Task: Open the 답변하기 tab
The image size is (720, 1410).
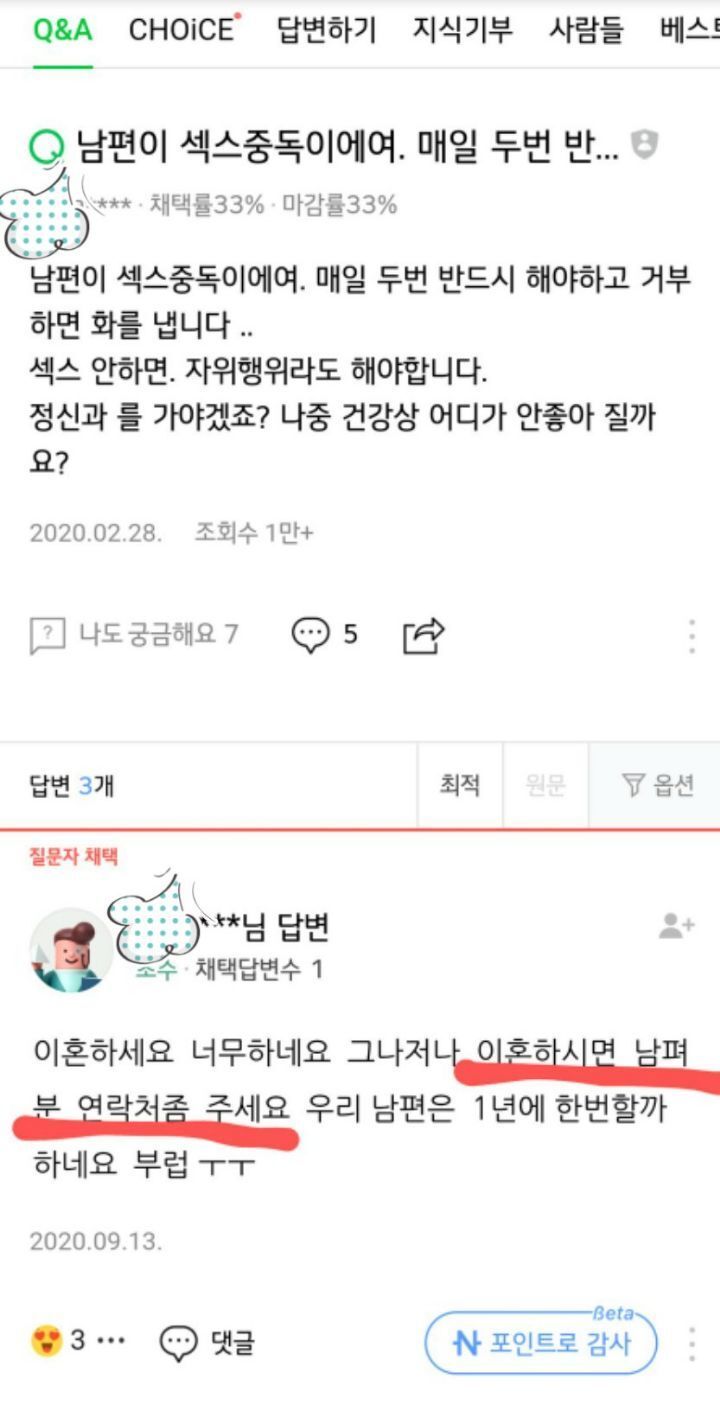Action: [x=326, y=30]
